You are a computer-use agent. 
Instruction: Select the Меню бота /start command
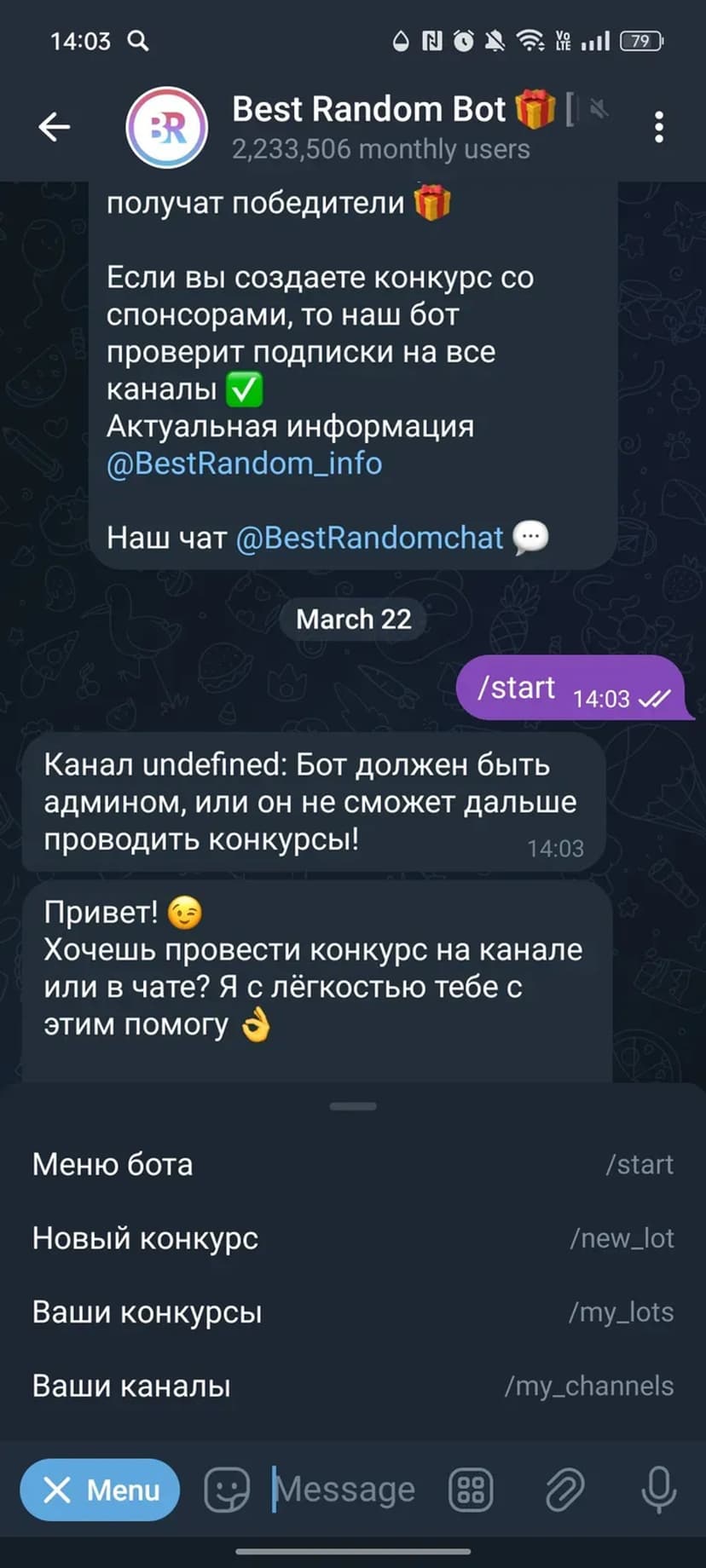coord(353,1164)
